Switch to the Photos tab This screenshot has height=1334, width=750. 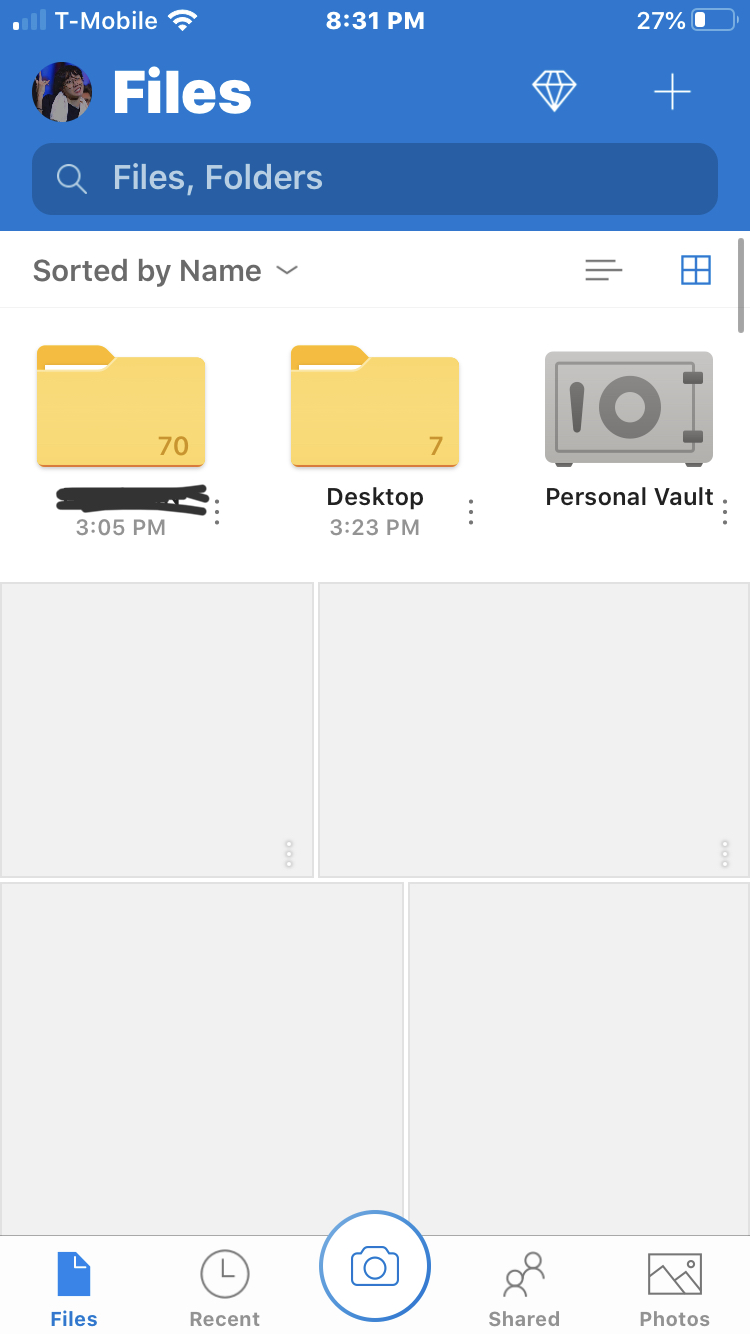click(675, 1288)
